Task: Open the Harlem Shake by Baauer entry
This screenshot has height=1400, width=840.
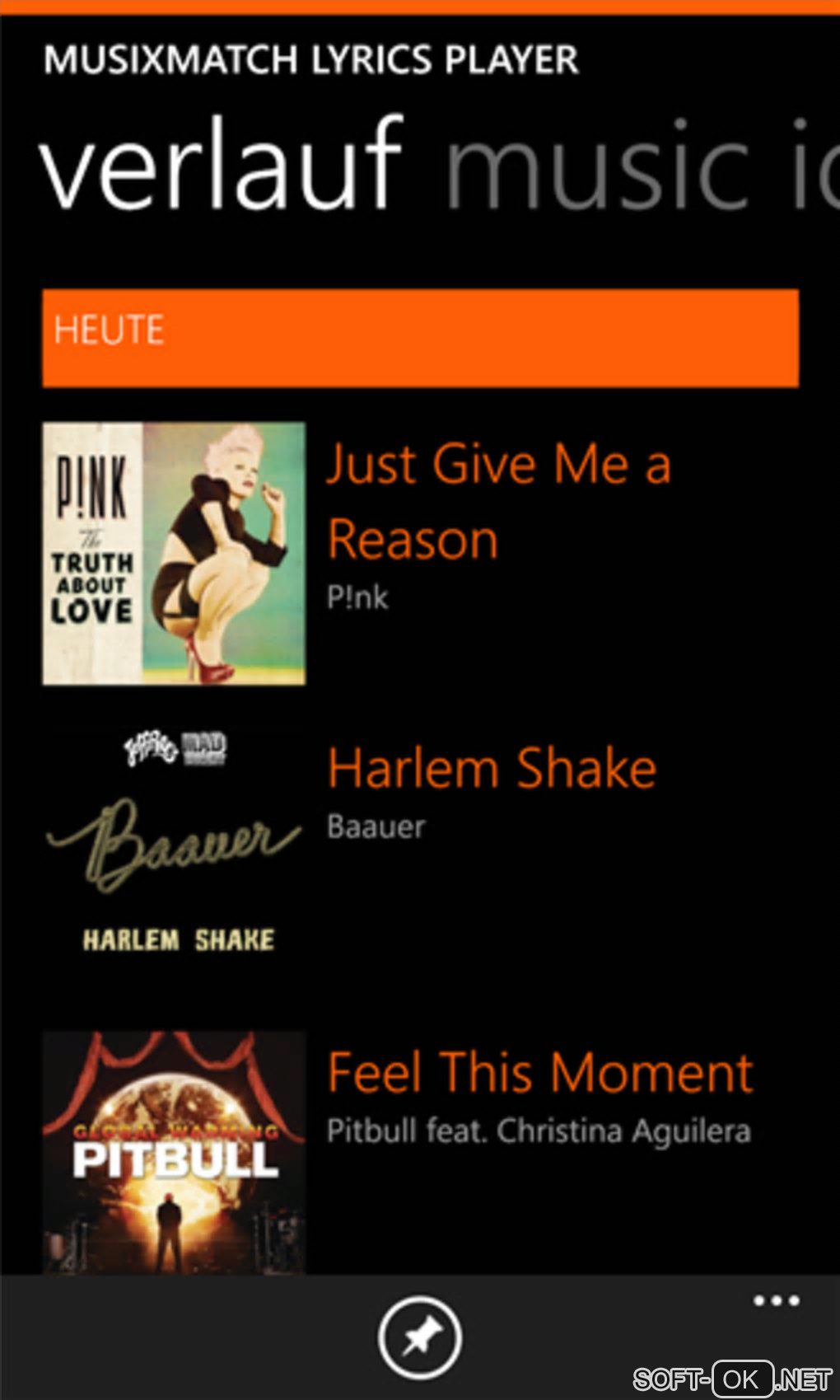Action: pyautogui.click(x=492, y=769)
